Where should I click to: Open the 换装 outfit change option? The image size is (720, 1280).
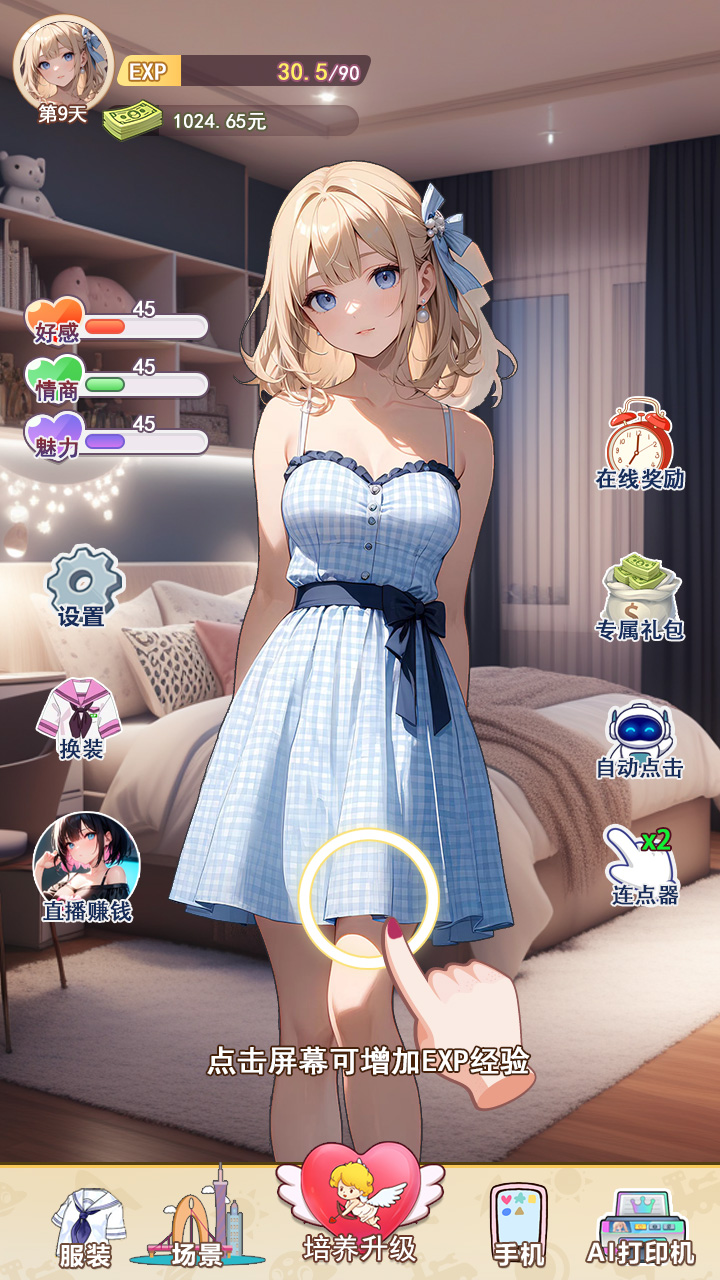click(79, 716)
